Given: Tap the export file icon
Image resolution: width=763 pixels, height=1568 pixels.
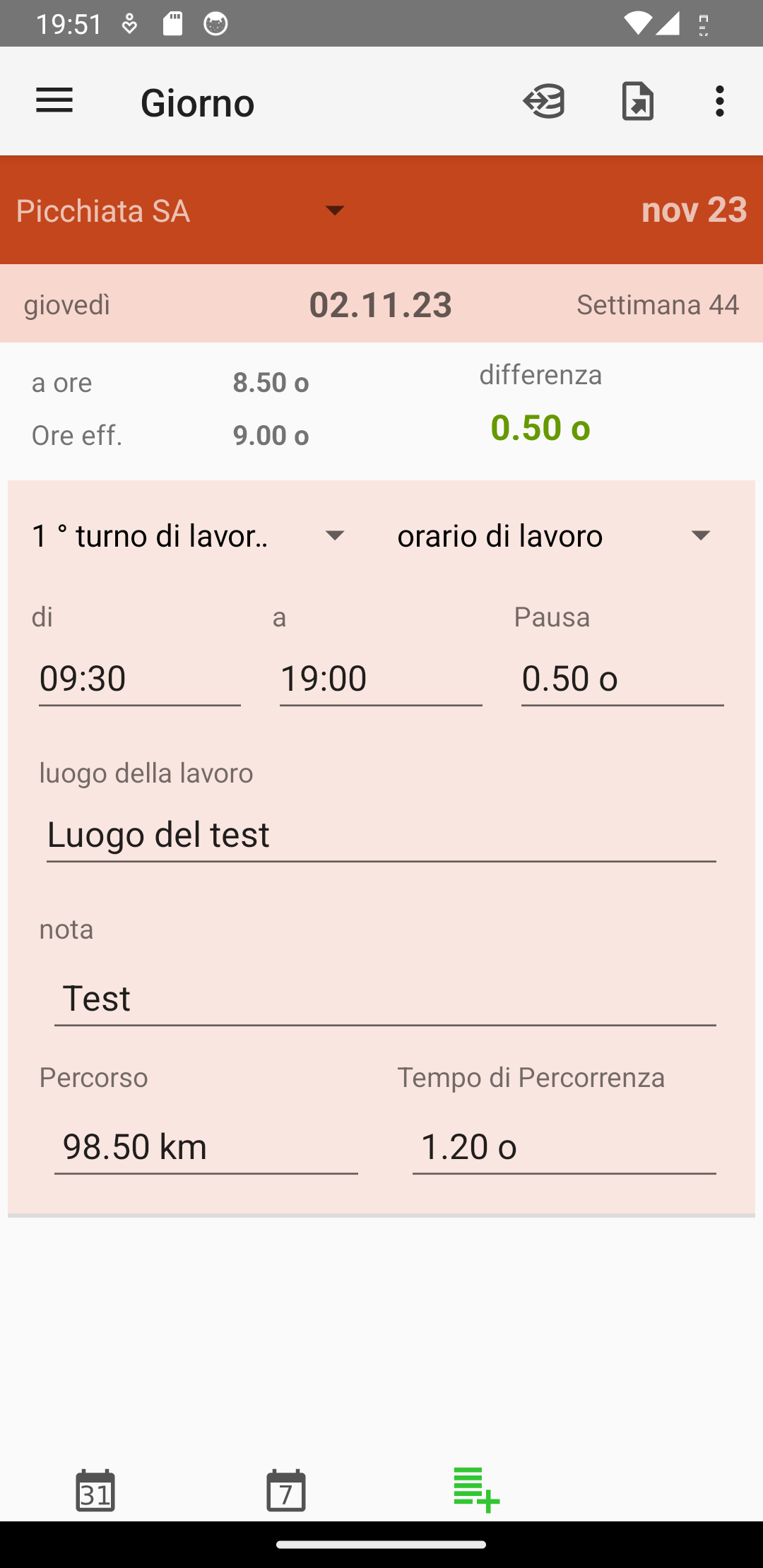Looking at the screenshot, I should 638,101.
